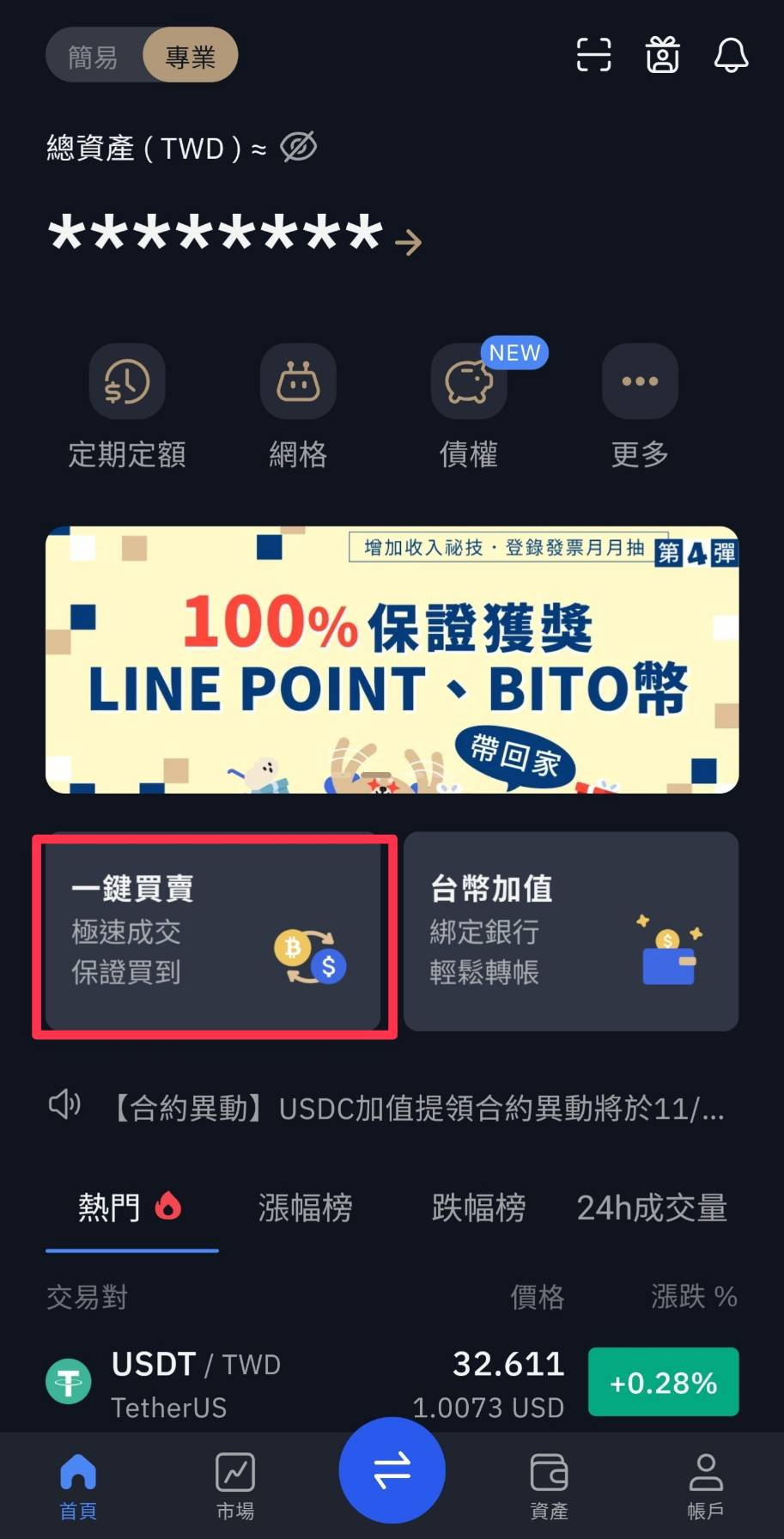
Task: Open the 債權 piggy bank icon
Action: pos(468,381)
